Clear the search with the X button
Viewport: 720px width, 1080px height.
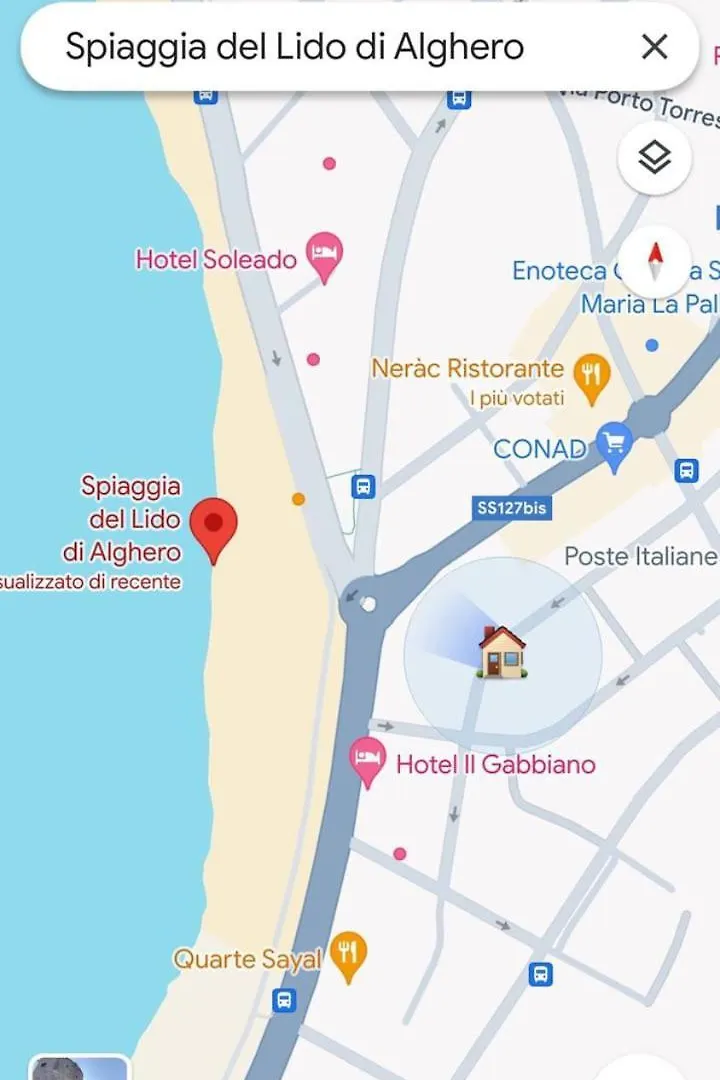(x=654, y=47)
